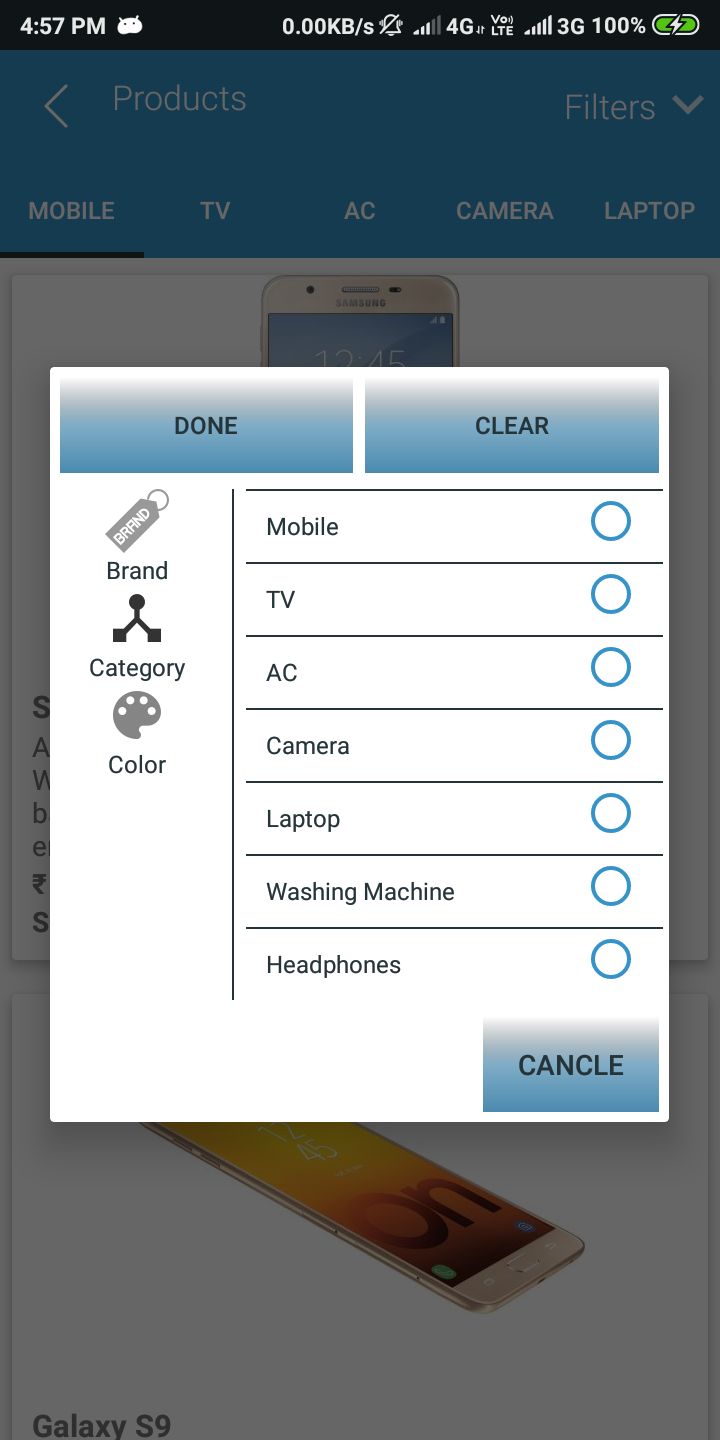
Task: Open the Color filter section
Action: point(137,735)
